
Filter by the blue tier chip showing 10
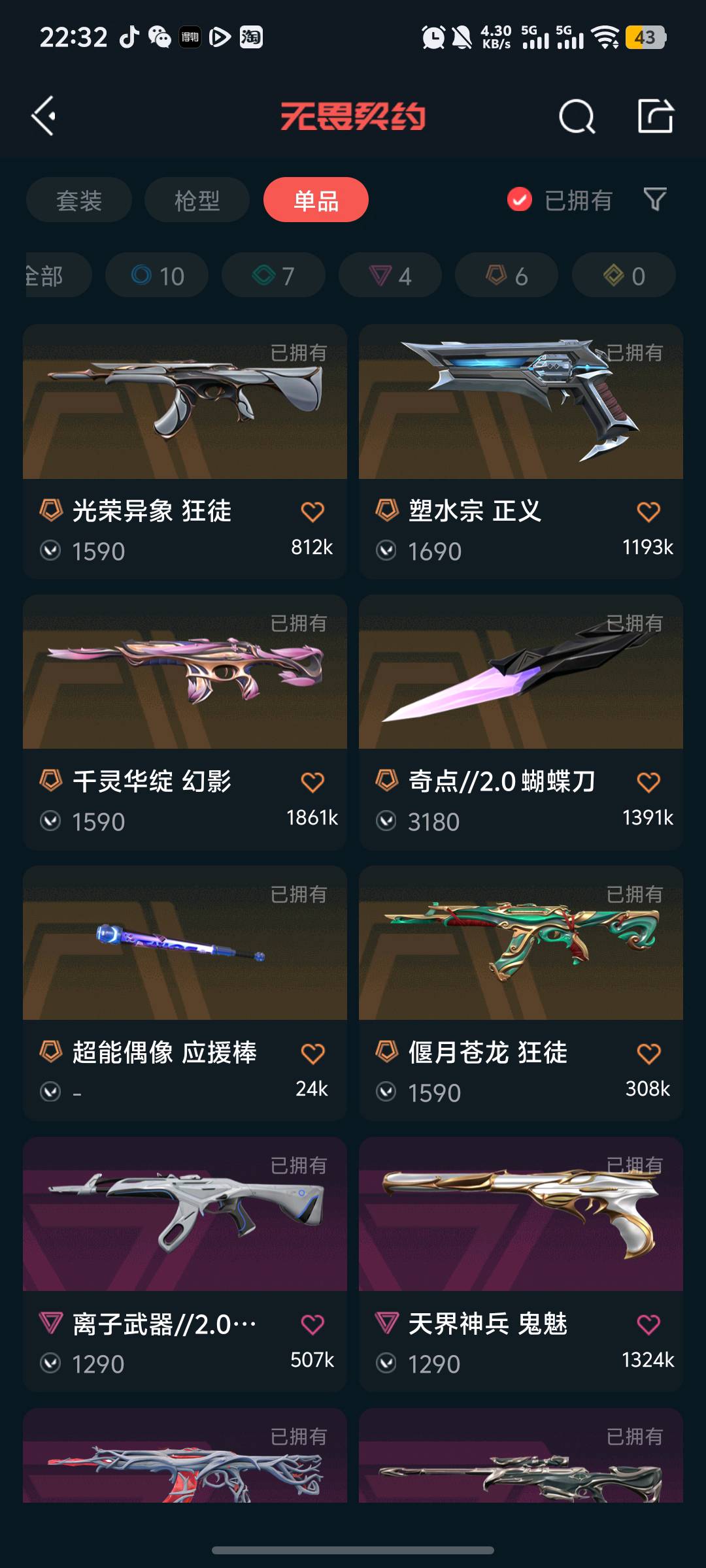[157, 276]
